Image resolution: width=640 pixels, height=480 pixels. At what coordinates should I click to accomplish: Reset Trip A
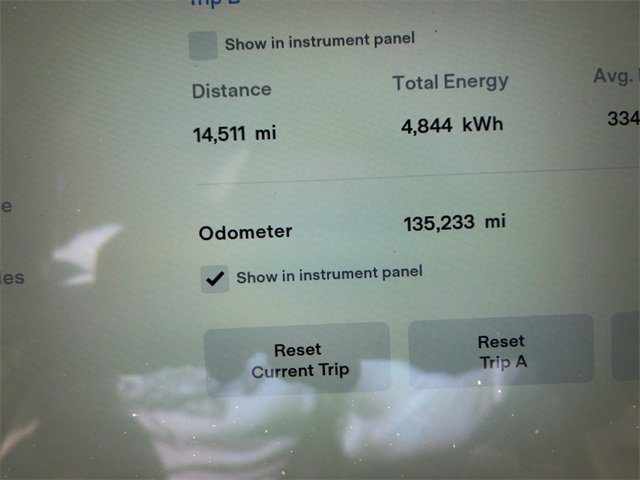click(501, 352)
